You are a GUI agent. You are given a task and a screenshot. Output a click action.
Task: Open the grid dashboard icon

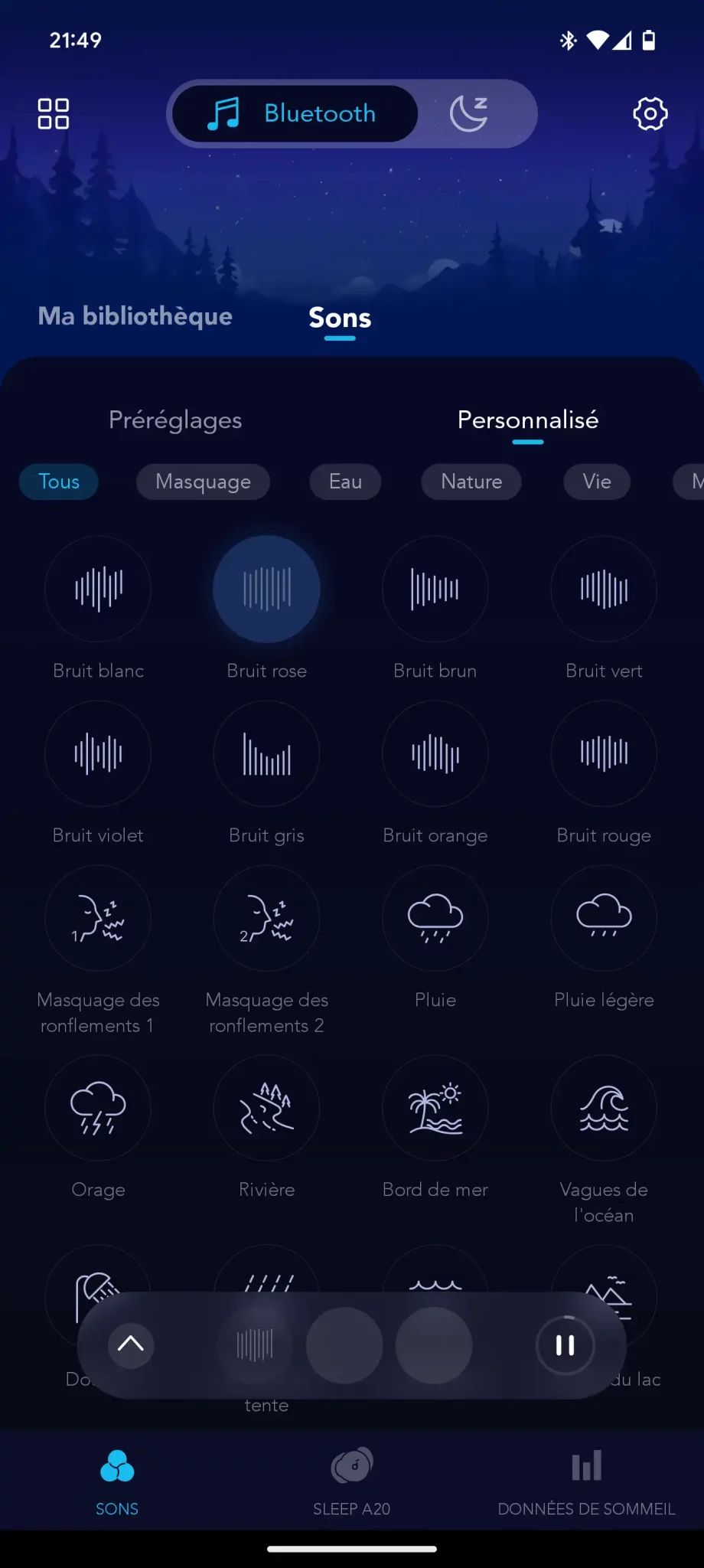click(54, 113)
